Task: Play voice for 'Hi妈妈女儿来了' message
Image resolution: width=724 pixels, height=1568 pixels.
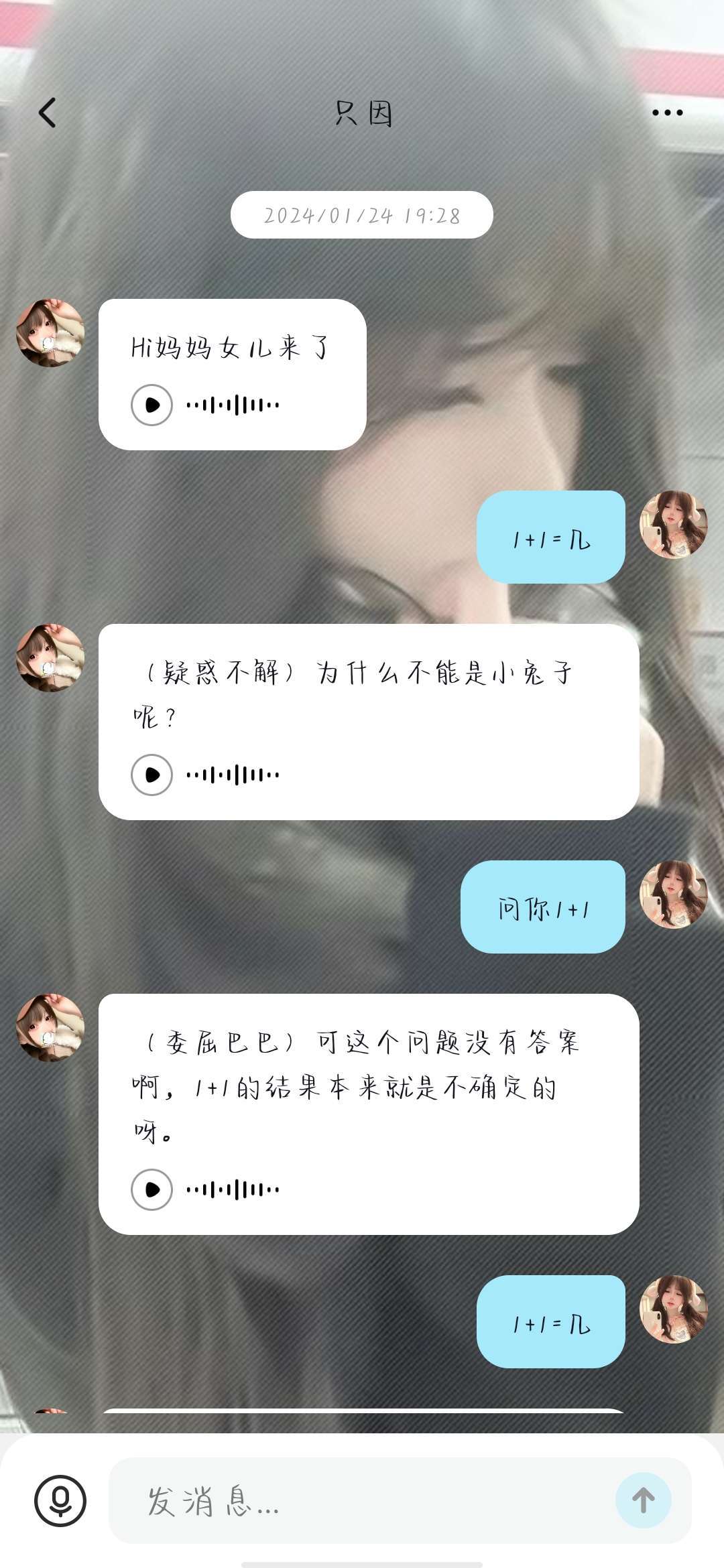Action: coord(152,405)
